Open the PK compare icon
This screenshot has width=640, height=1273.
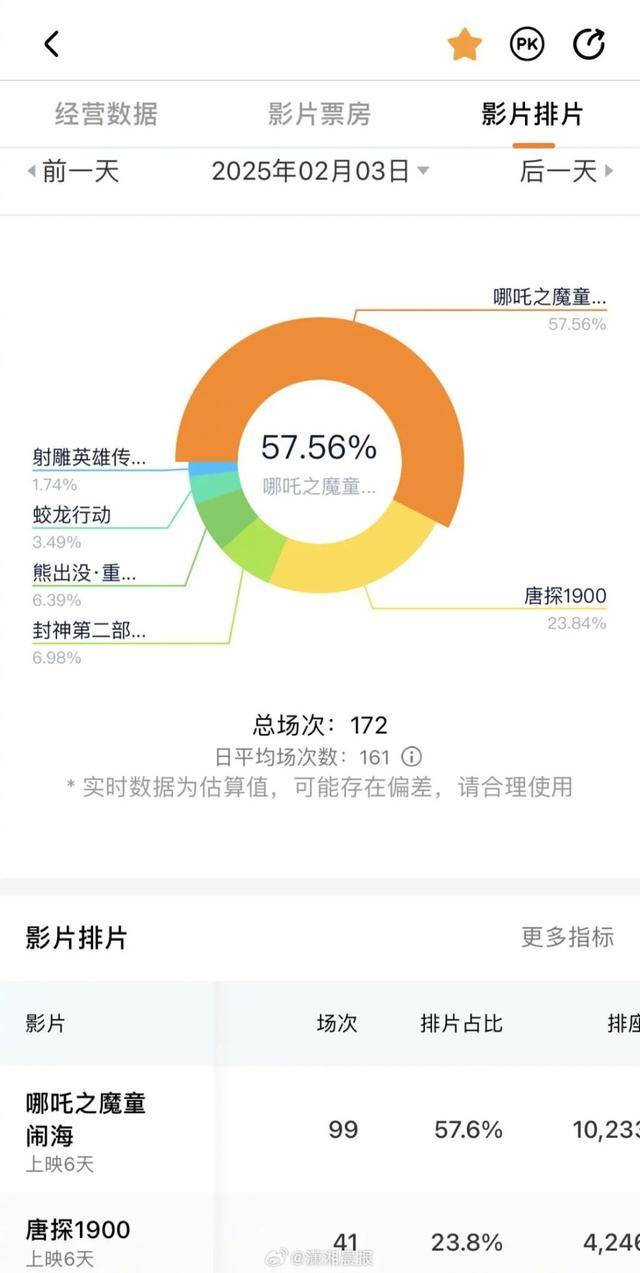tap(527, 44)
